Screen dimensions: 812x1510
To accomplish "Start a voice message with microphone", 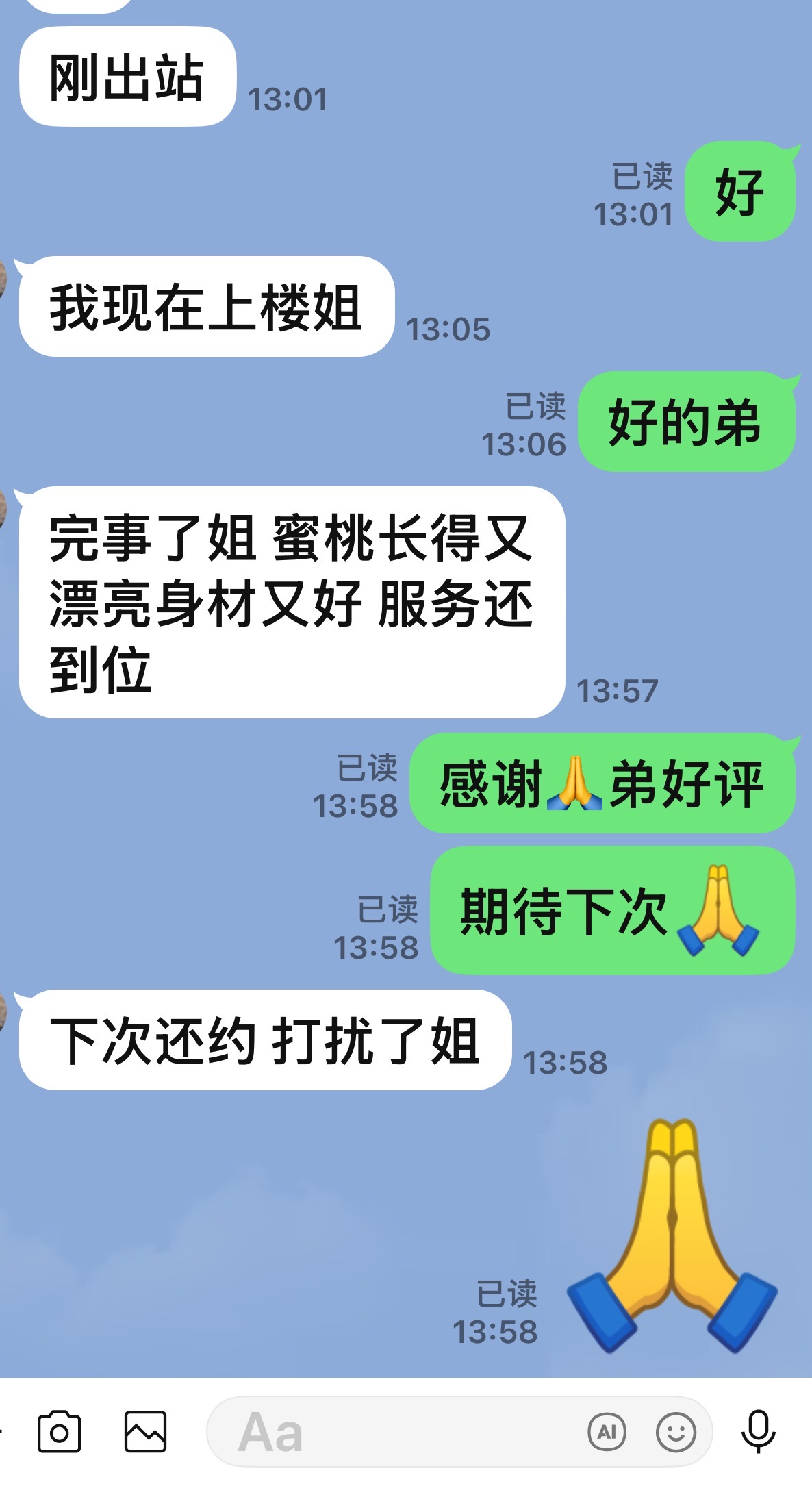I will [x=759, y=1432].
